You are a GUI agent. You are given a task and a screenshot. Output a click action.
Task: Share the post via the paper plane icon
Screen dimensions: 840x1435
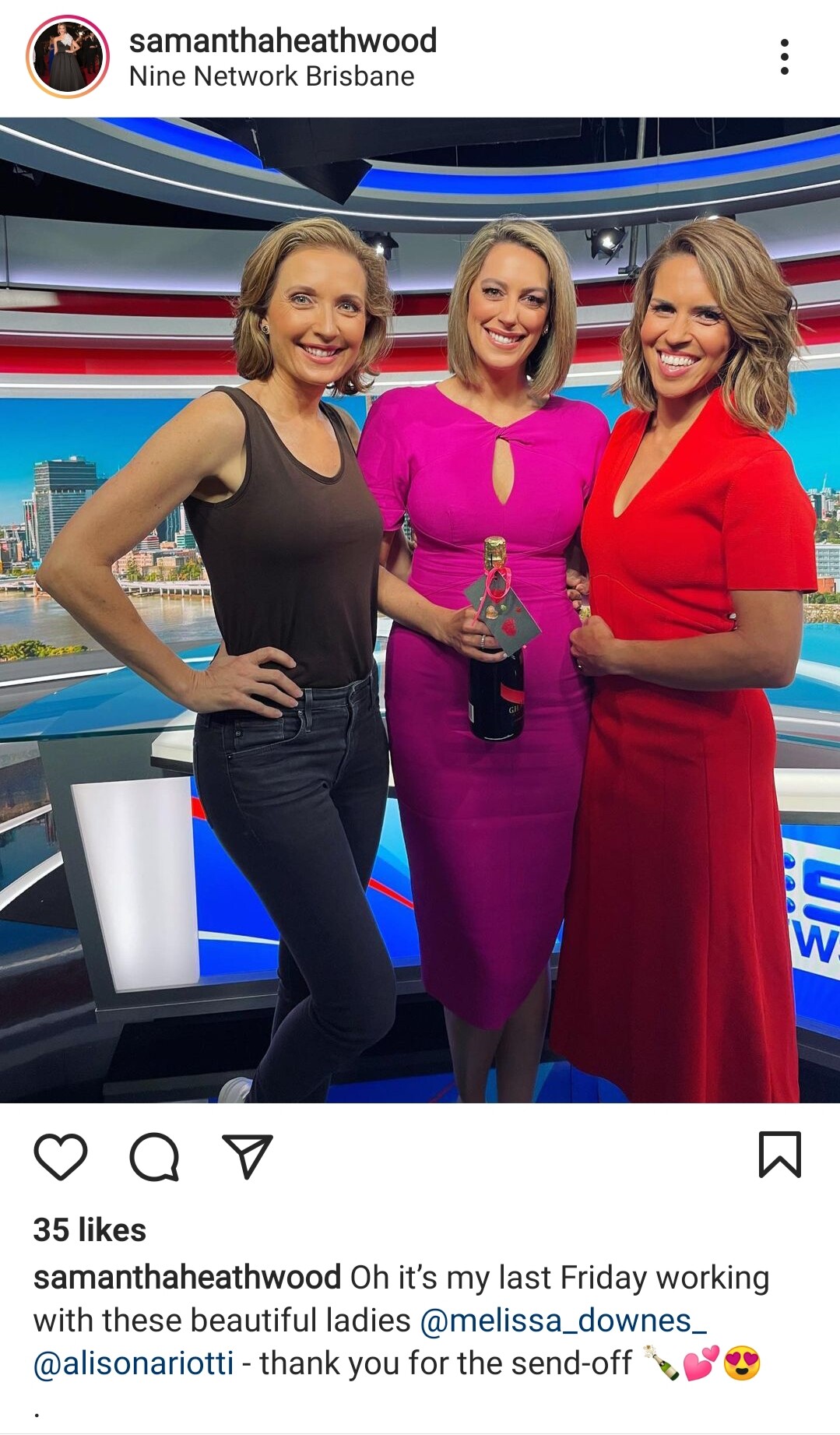pyautogui.click(x=247, y=1156)
